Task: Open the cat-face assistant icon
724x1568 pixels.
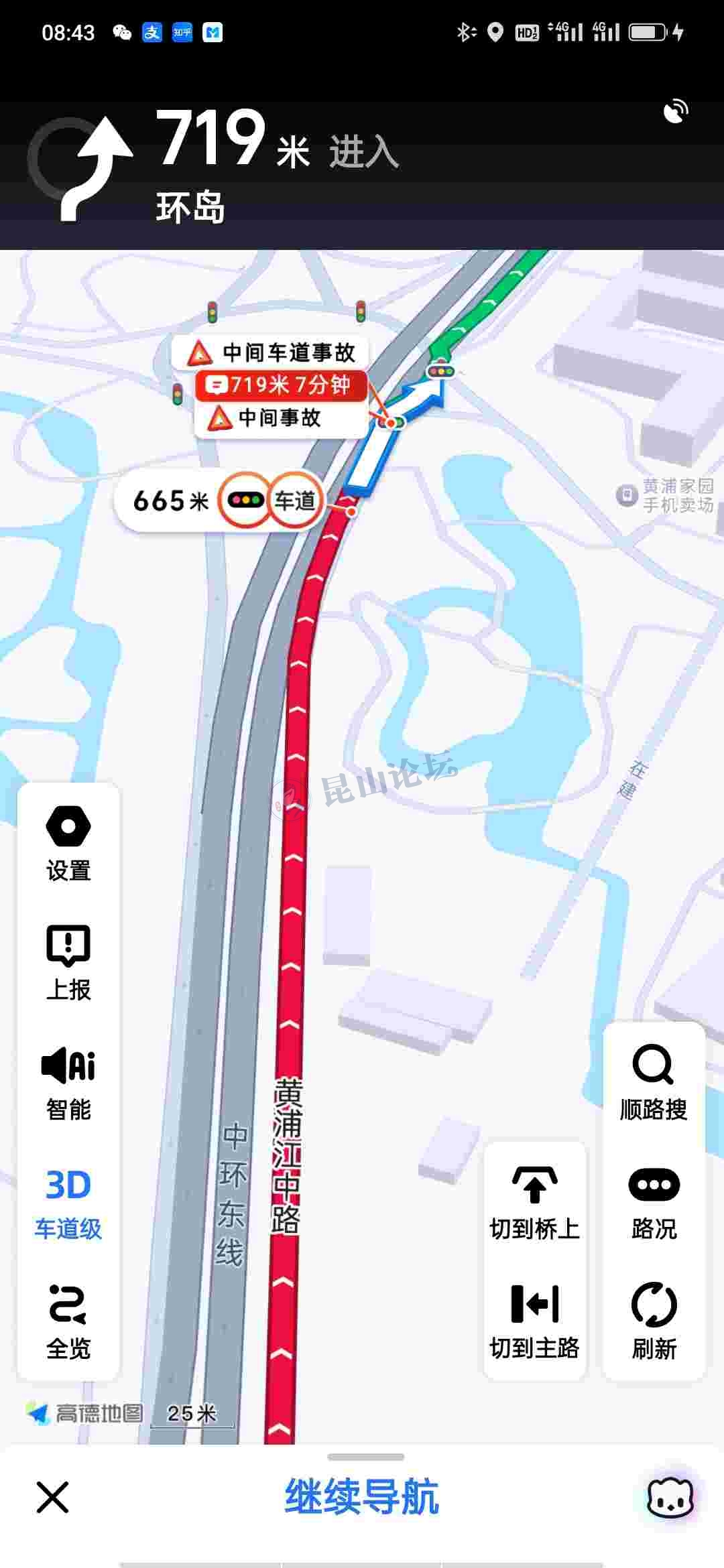Action: [670, 1497]
